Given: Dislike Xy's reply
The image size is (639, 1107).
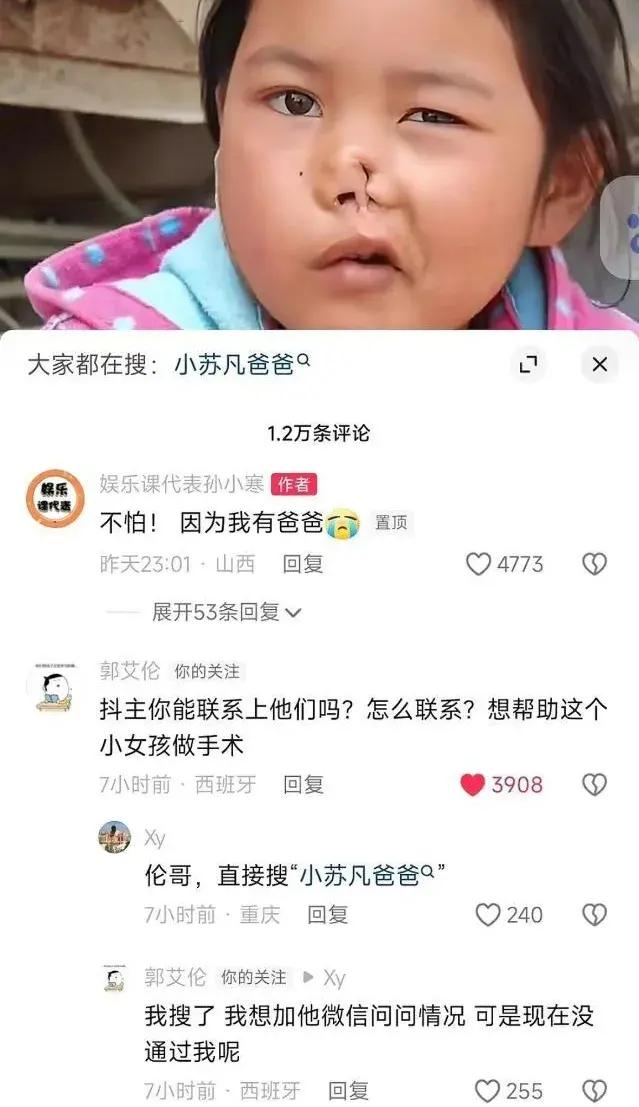Looking at the screenshot, I should pyautogui.click(x=594, y=914).
